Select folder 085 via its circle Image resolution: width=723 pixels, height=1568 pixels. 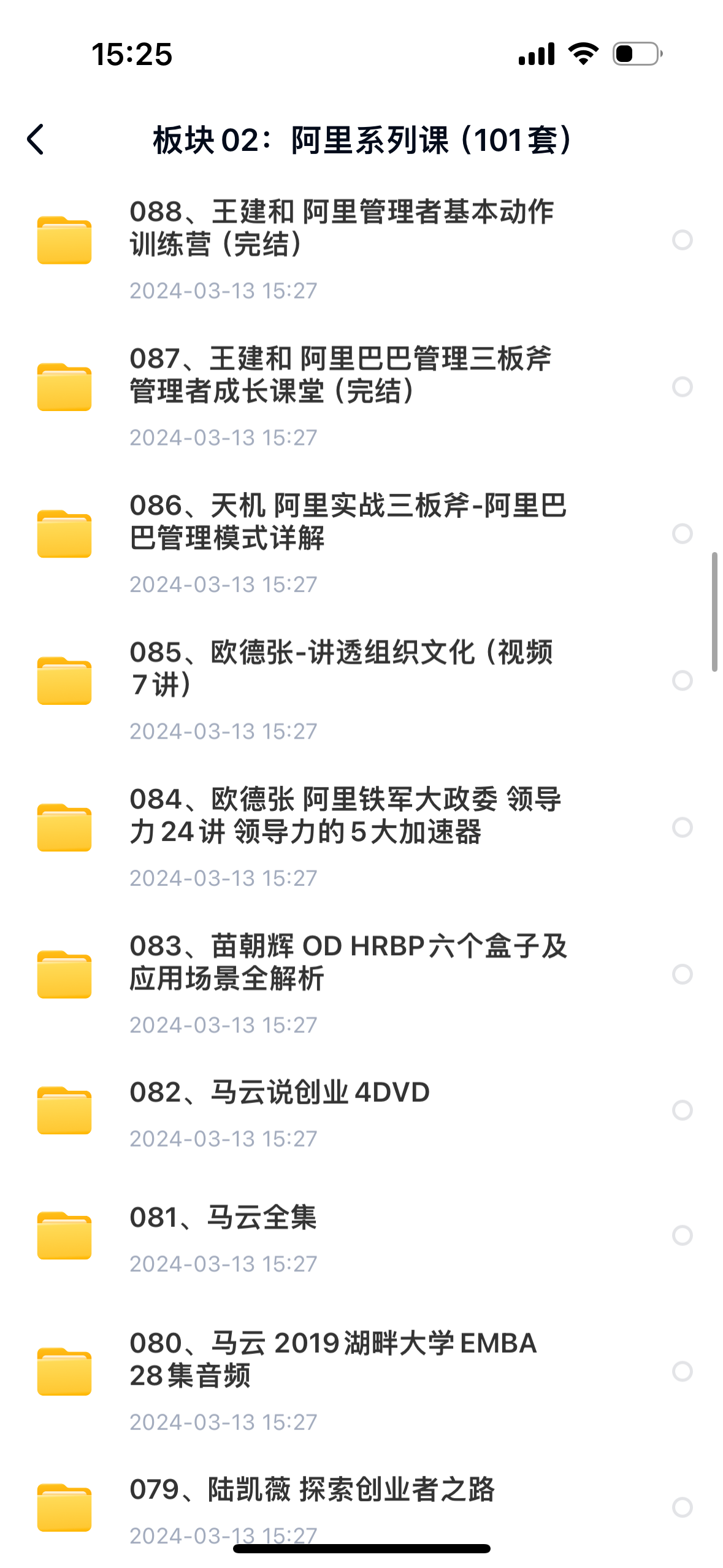[x=682, y=680]
